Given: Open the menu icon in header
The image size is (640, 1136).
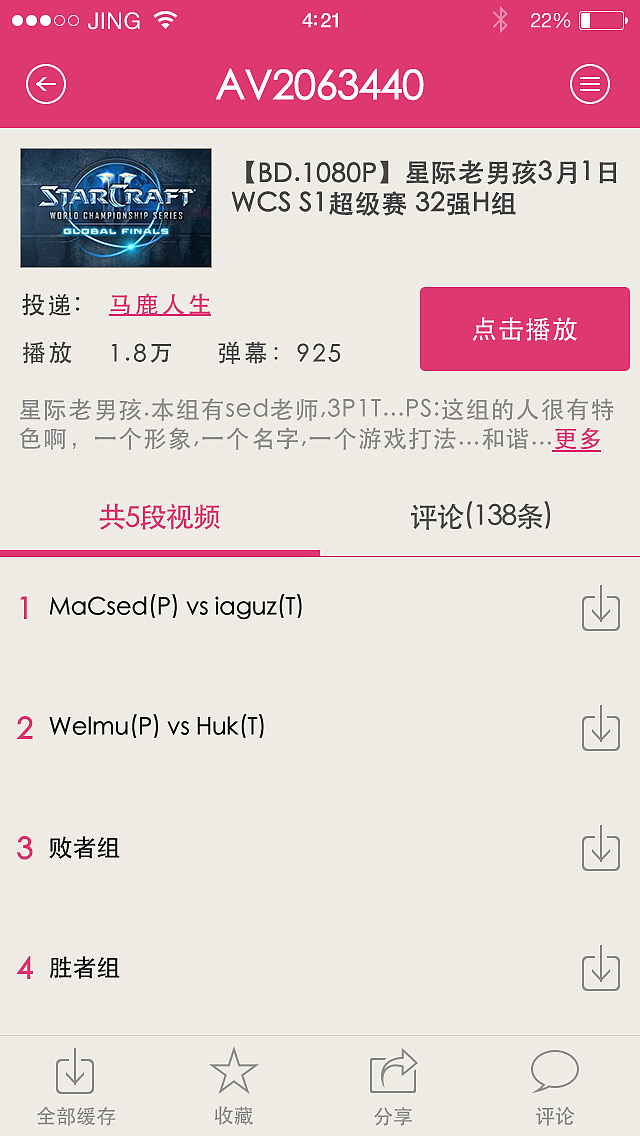Looking at the screenshot, I should coord(590,84).
